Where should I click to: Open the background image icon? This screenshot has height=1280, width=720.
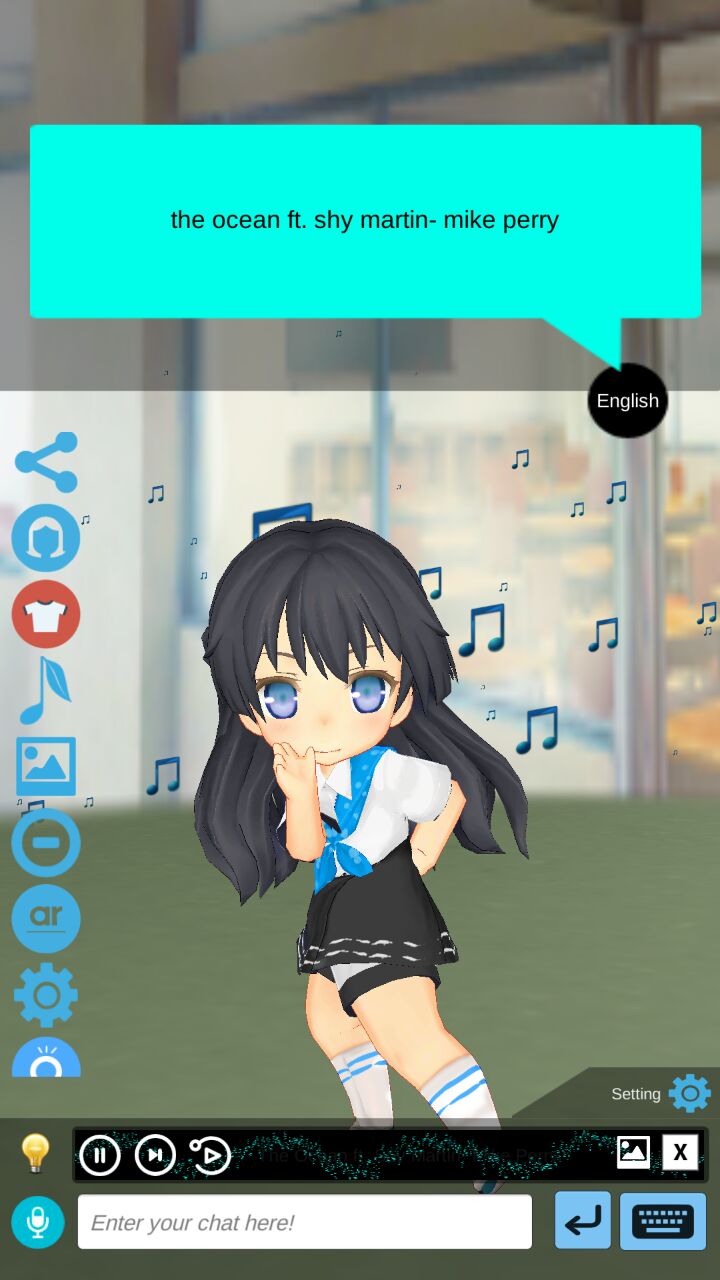click(46, 766)
